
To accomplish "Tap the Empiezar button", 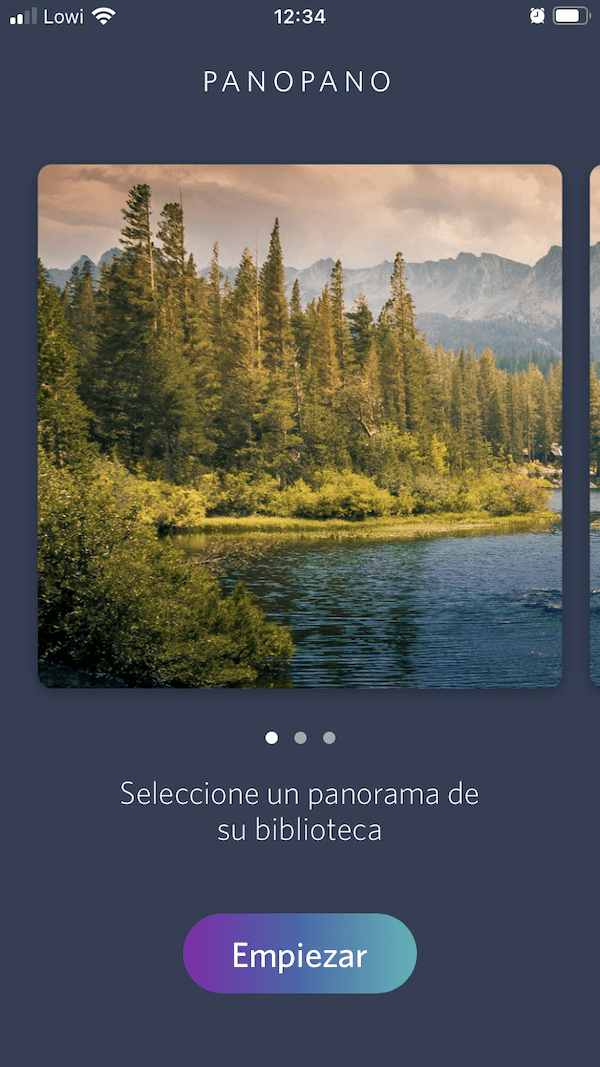I will point(299,954).
